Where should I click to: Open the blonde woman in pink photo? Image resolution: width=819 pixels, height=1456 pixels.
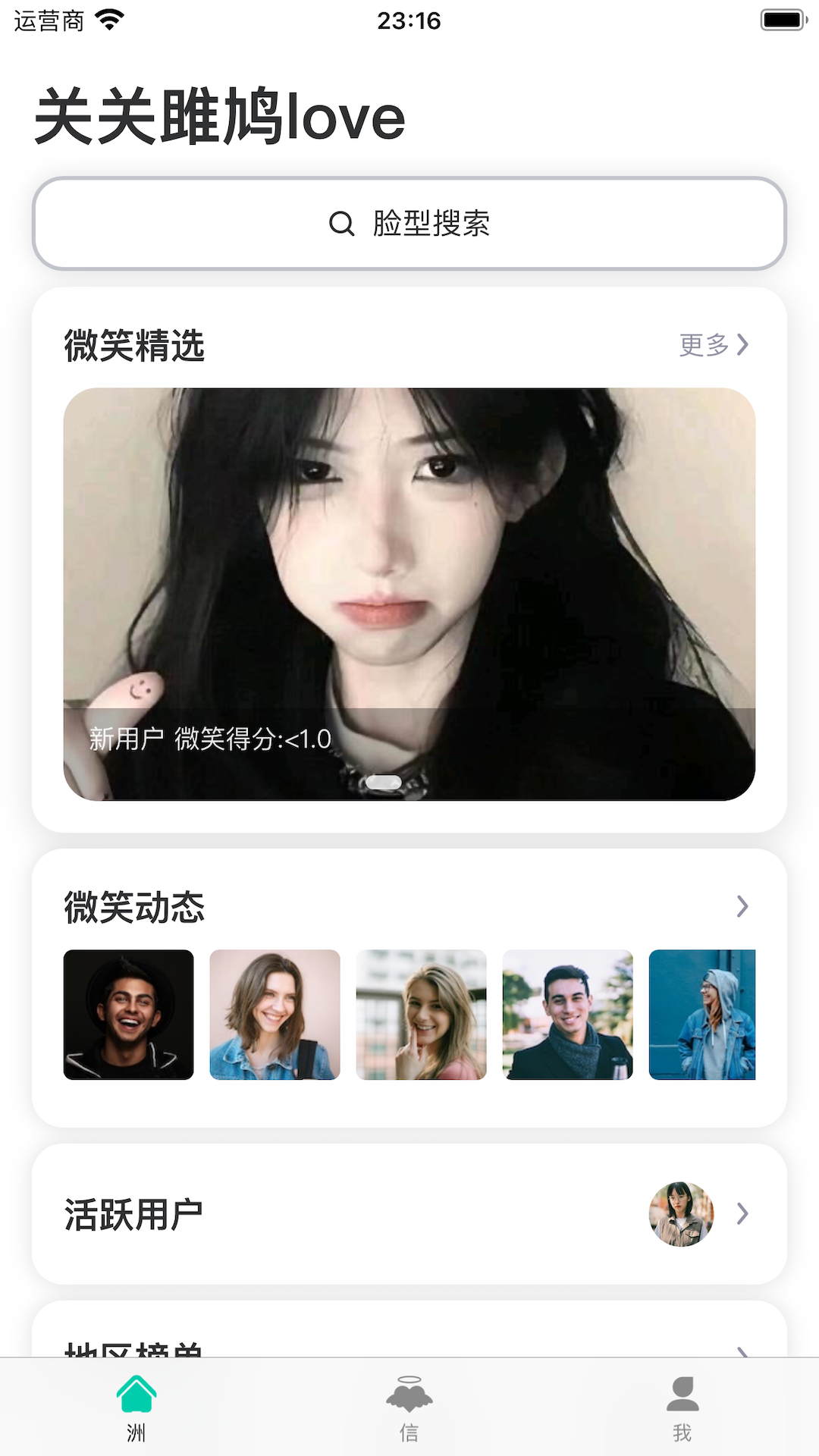pyautogui.click(x=421, y=1015)
